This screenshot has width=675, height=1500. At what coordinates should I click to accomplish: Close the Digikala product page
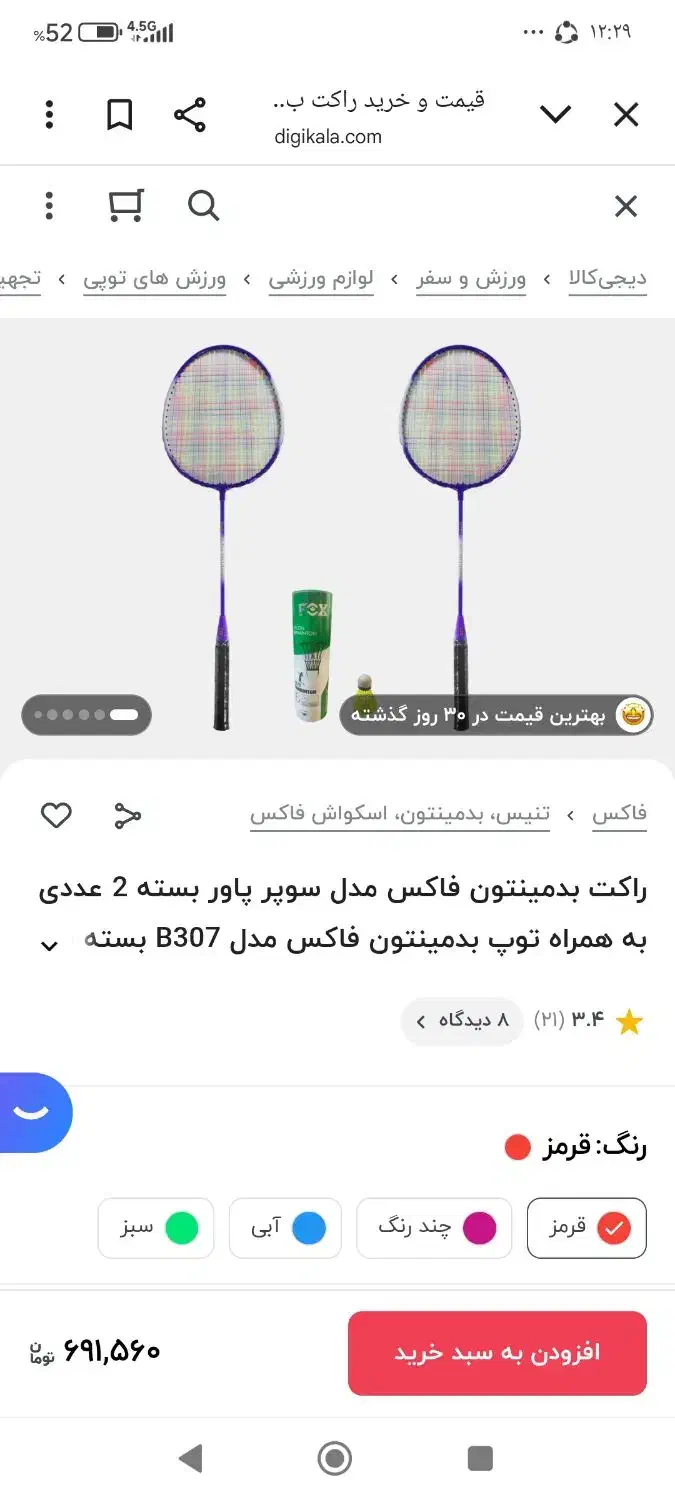click(625, 207)
